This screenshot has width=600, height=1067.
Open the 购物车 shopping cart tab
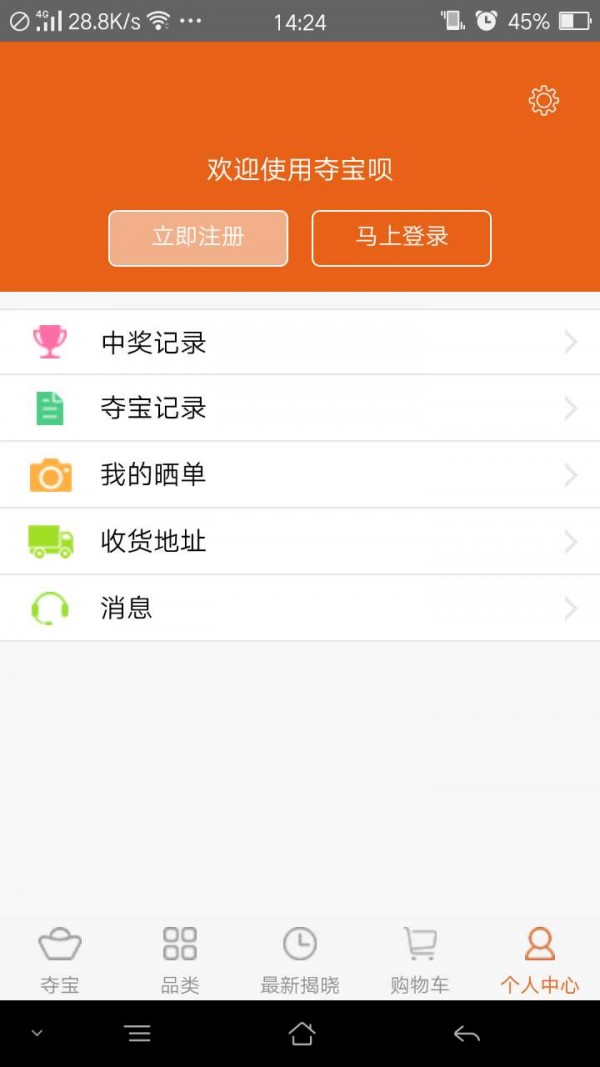[420, 960]
